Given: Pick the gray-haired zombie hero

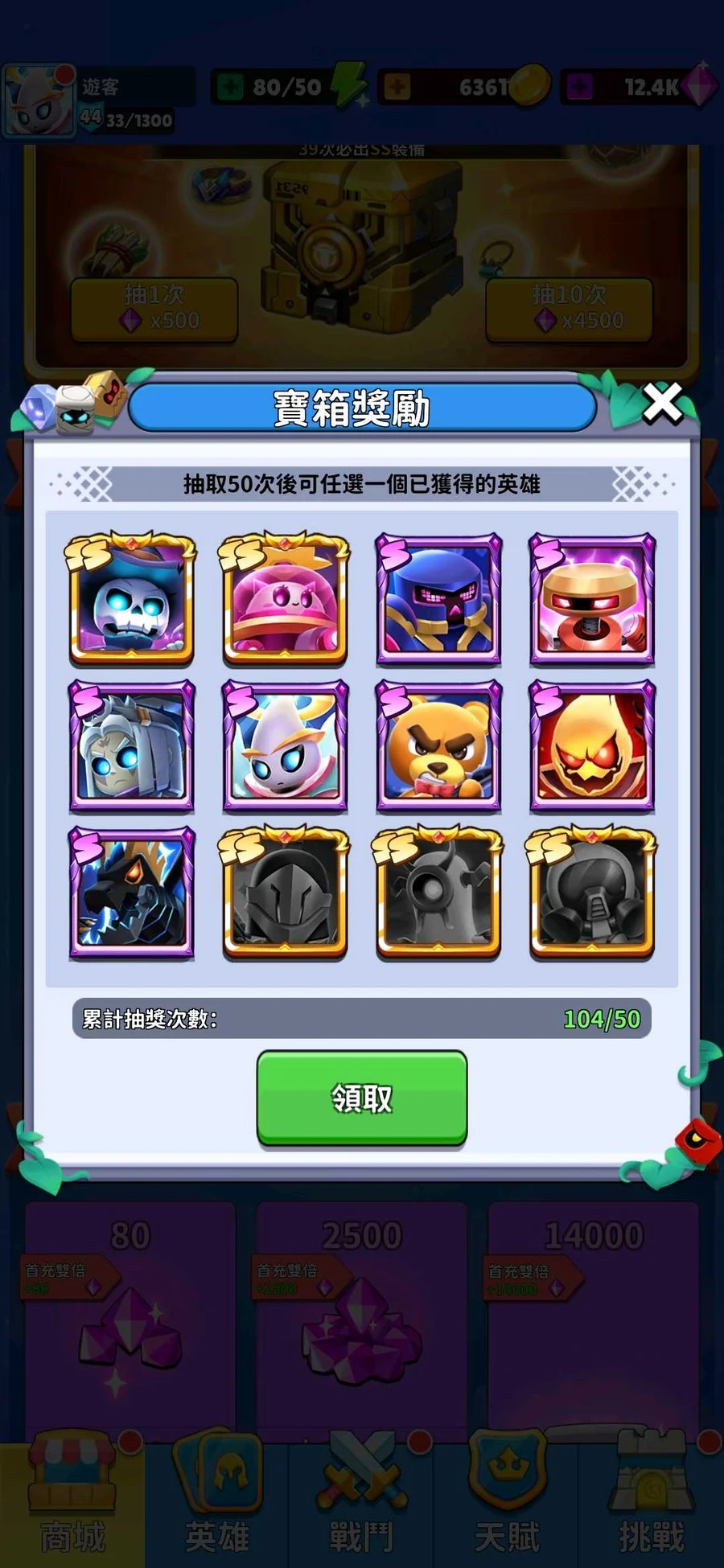Looking at the screenshot, I should (x=131, y=746).
